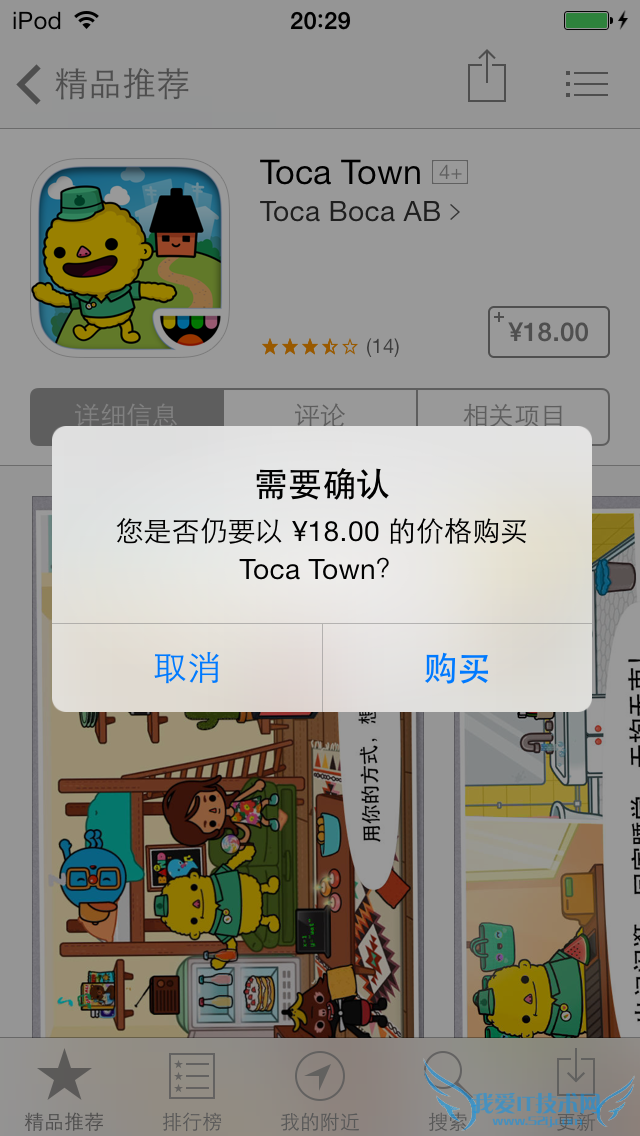Open the 精品推荐 bottom tab
This screenshot has height=1136, width=640.
pos(64,1090)
